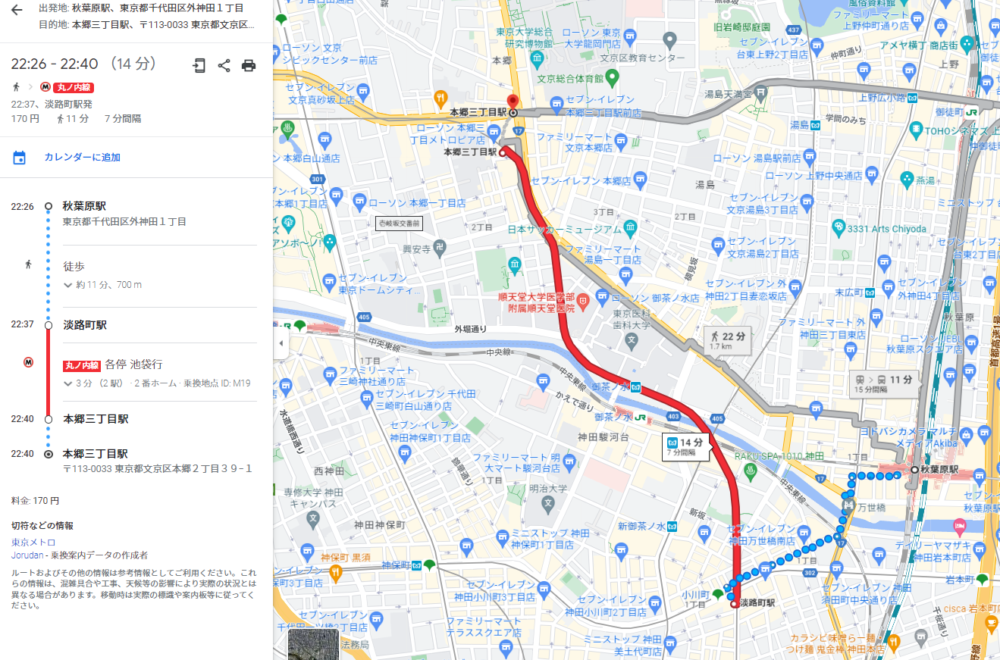Select the 22分 1.7 km walking route
Viewport: 1000px width, 660px height.
(727, 340)
